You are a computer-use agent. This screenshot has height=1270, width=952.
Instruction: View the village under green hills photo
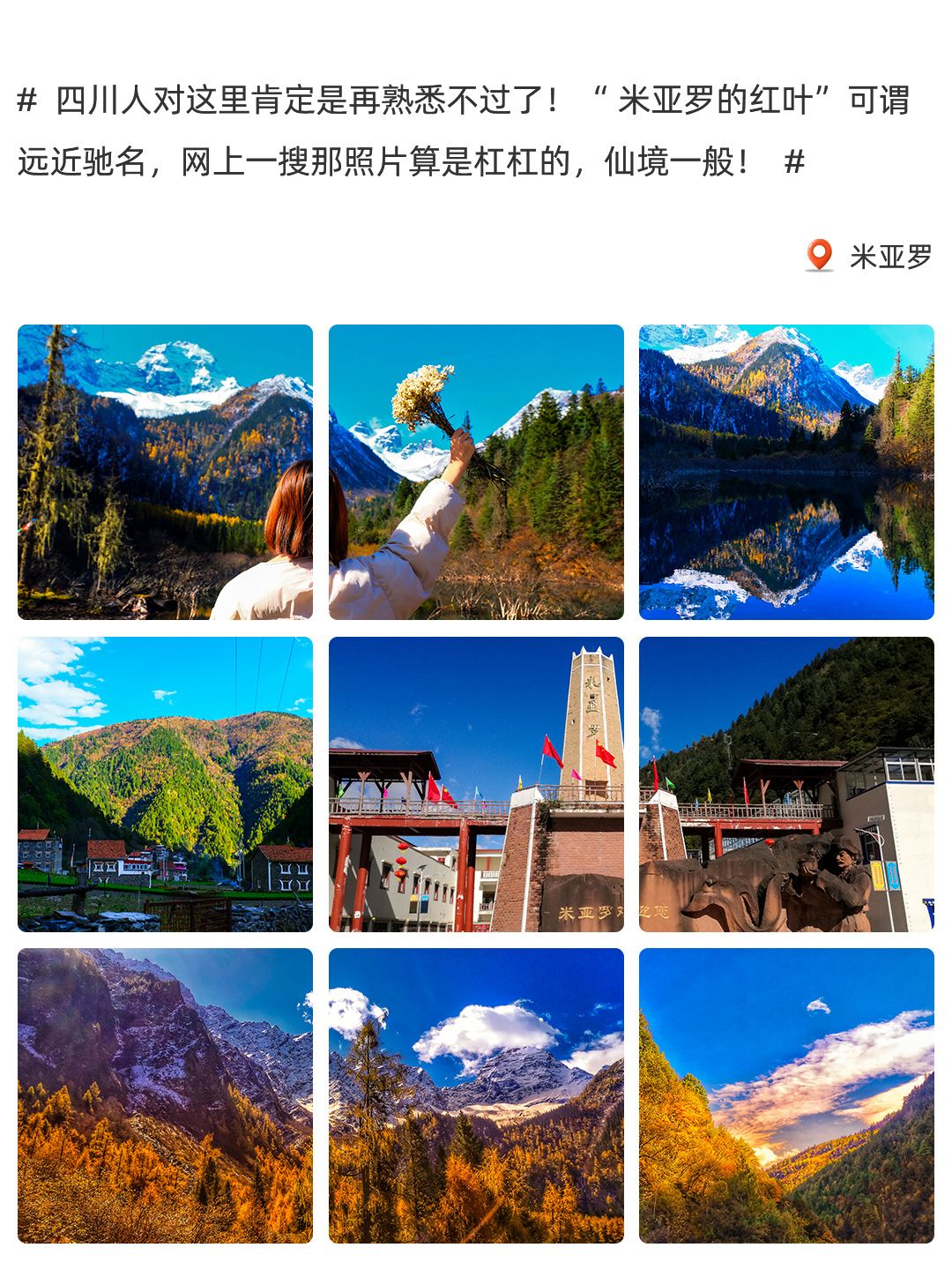[x=165, y=784]
